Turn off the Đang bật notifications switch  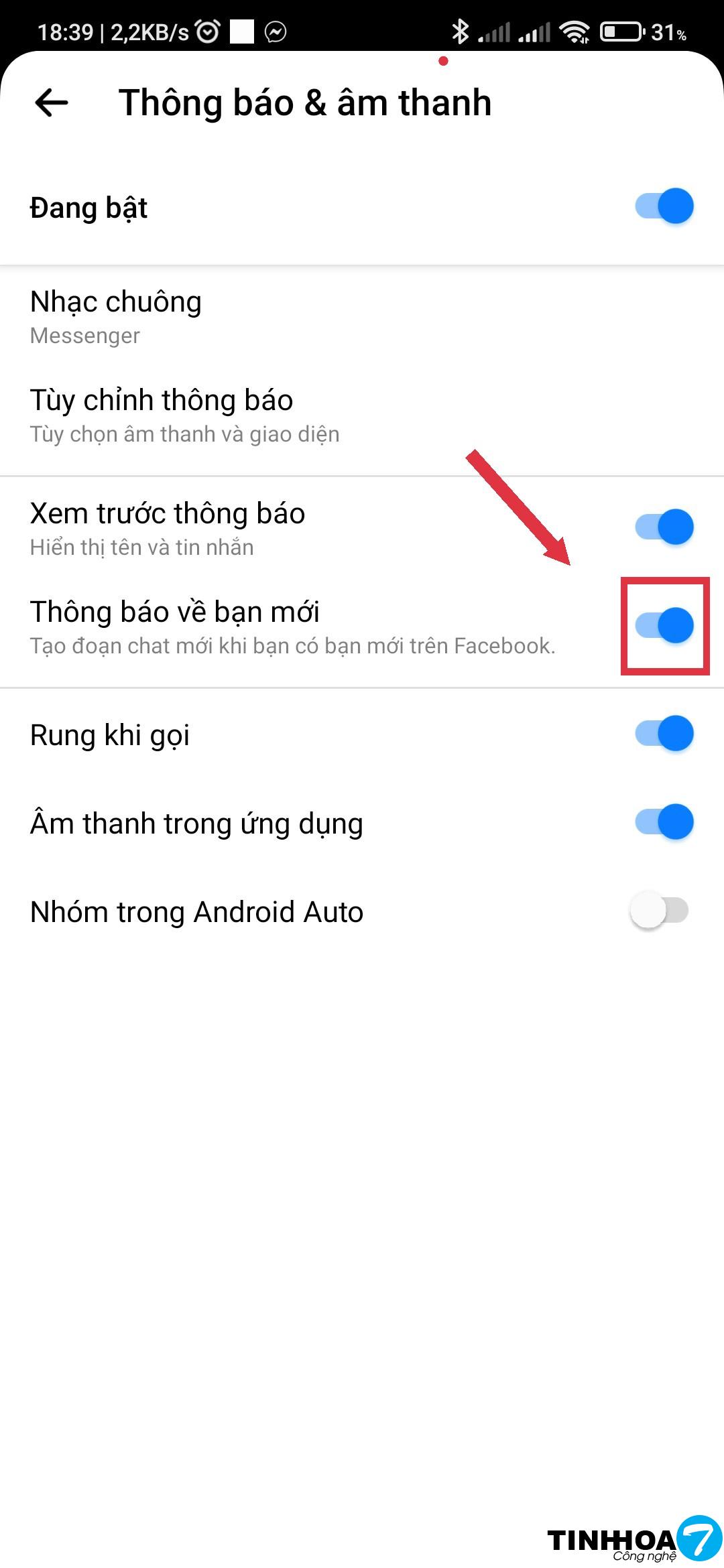[664, 206]
